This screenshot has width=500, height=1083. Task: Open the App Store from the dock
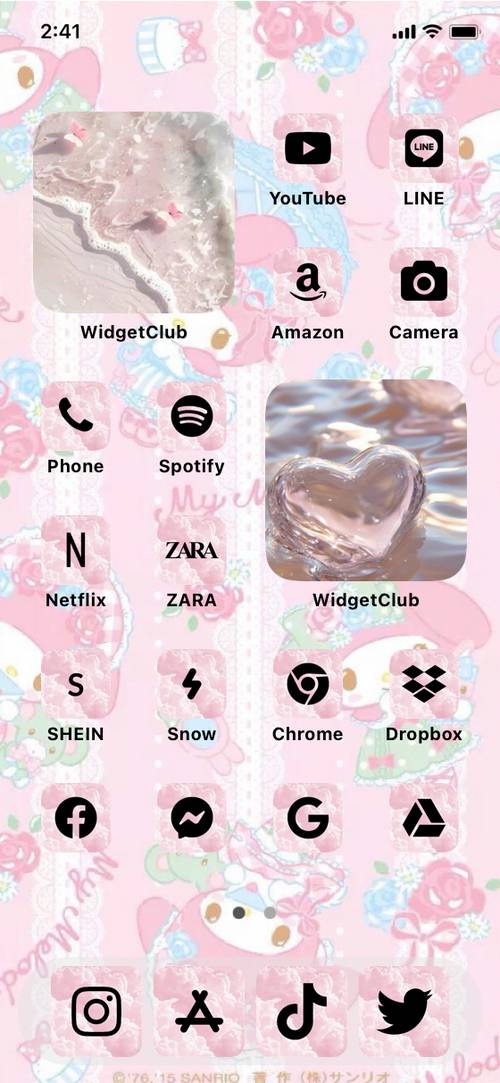point(199,1011)
